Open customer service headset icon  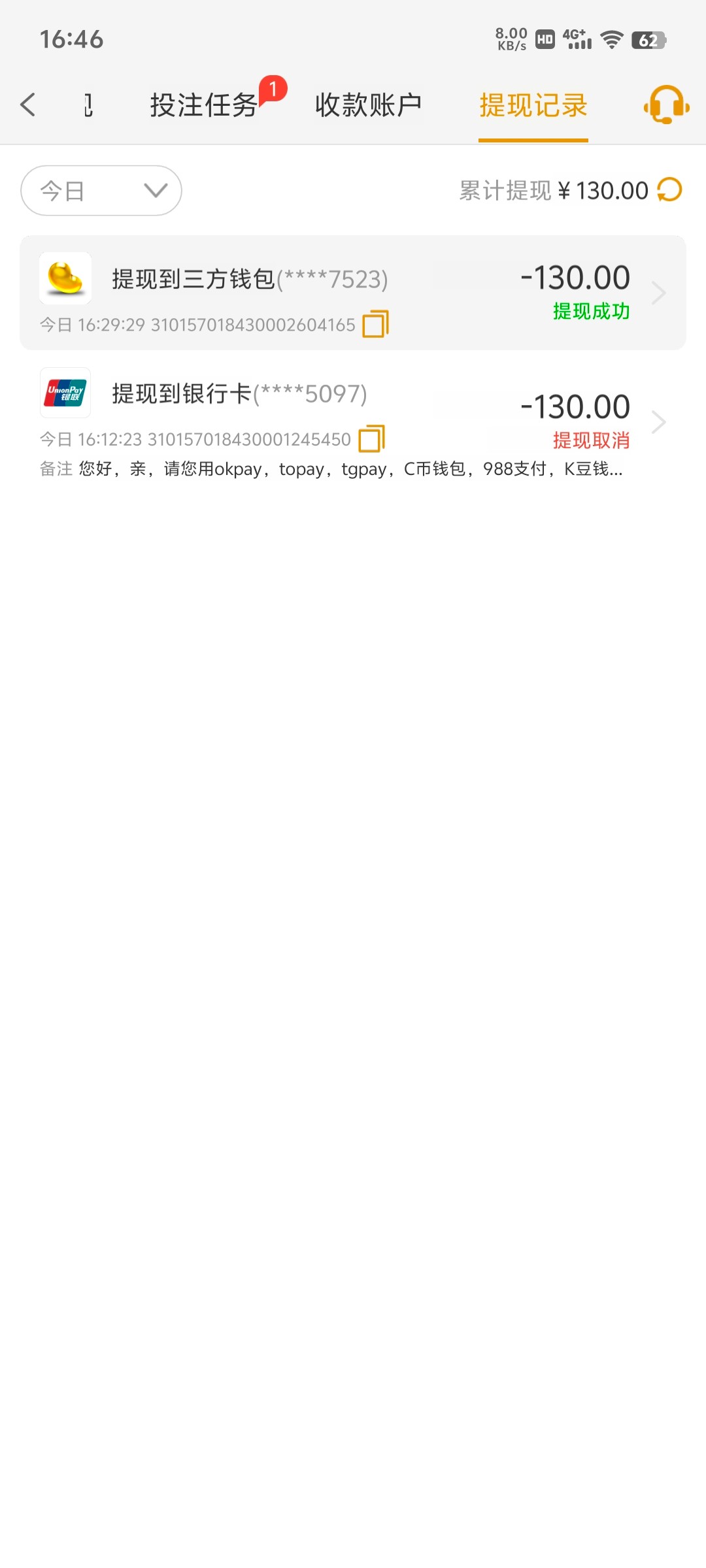coord(666,105)
